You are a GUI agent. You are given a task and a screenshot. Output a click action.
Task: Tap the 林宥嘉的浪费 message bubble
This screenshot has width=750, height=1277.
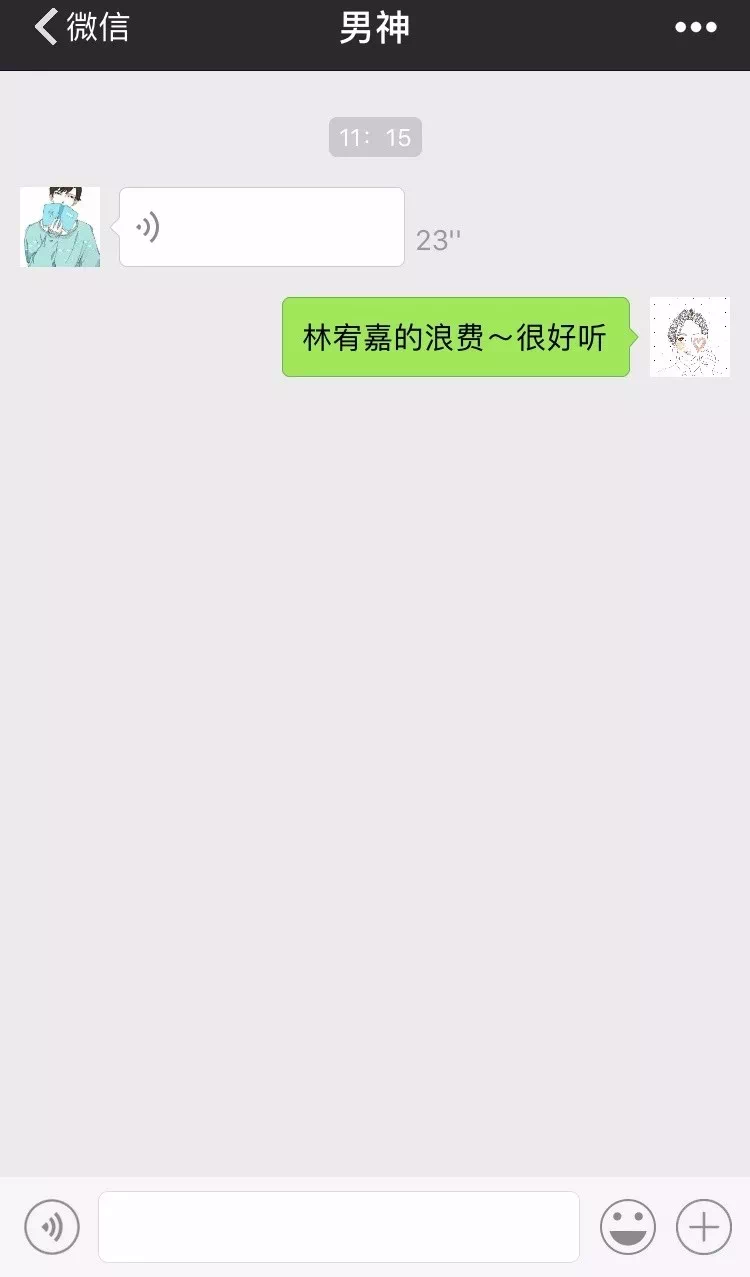(x=456, y=337)
